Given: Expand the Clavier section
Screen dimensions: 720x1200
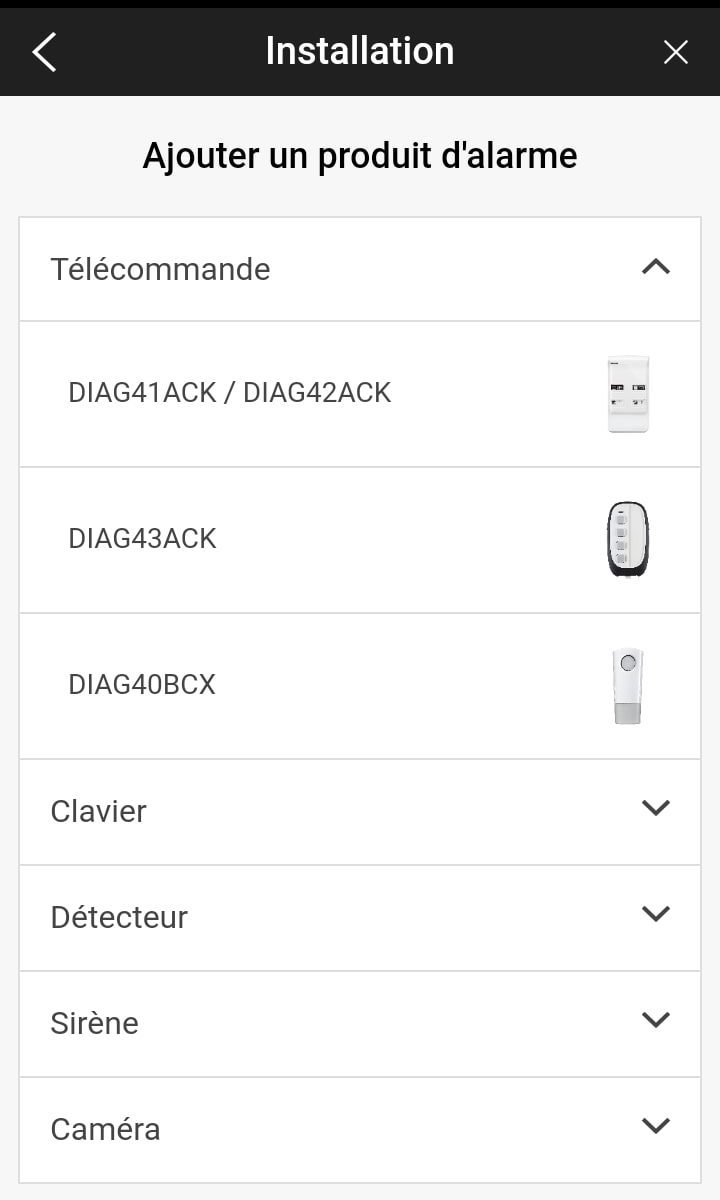Looking at the screenshot, I should coord(360,812).
